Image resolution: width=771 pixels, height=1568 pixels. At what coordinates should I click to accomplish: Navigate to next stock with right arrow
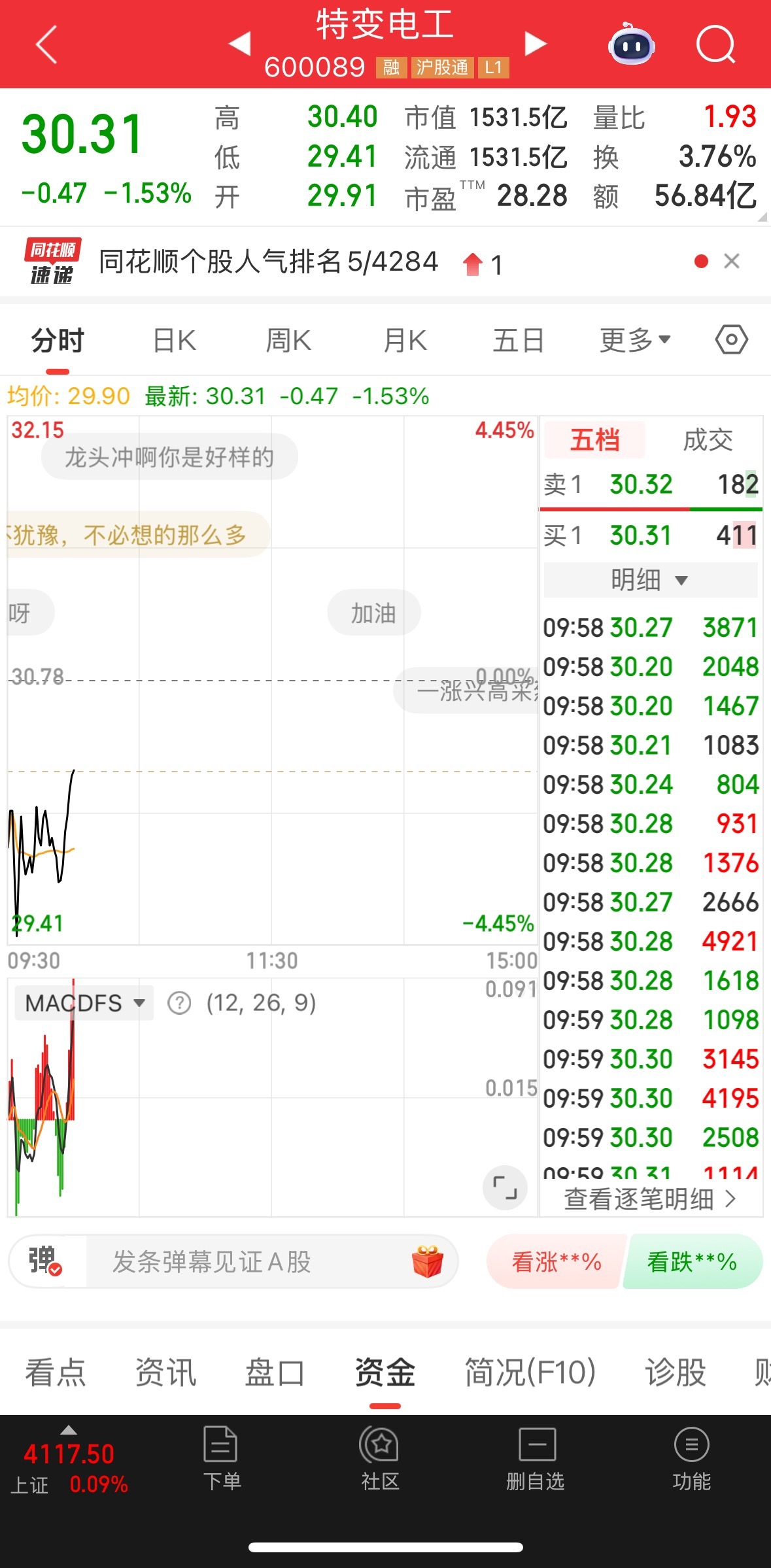(535, 44)
